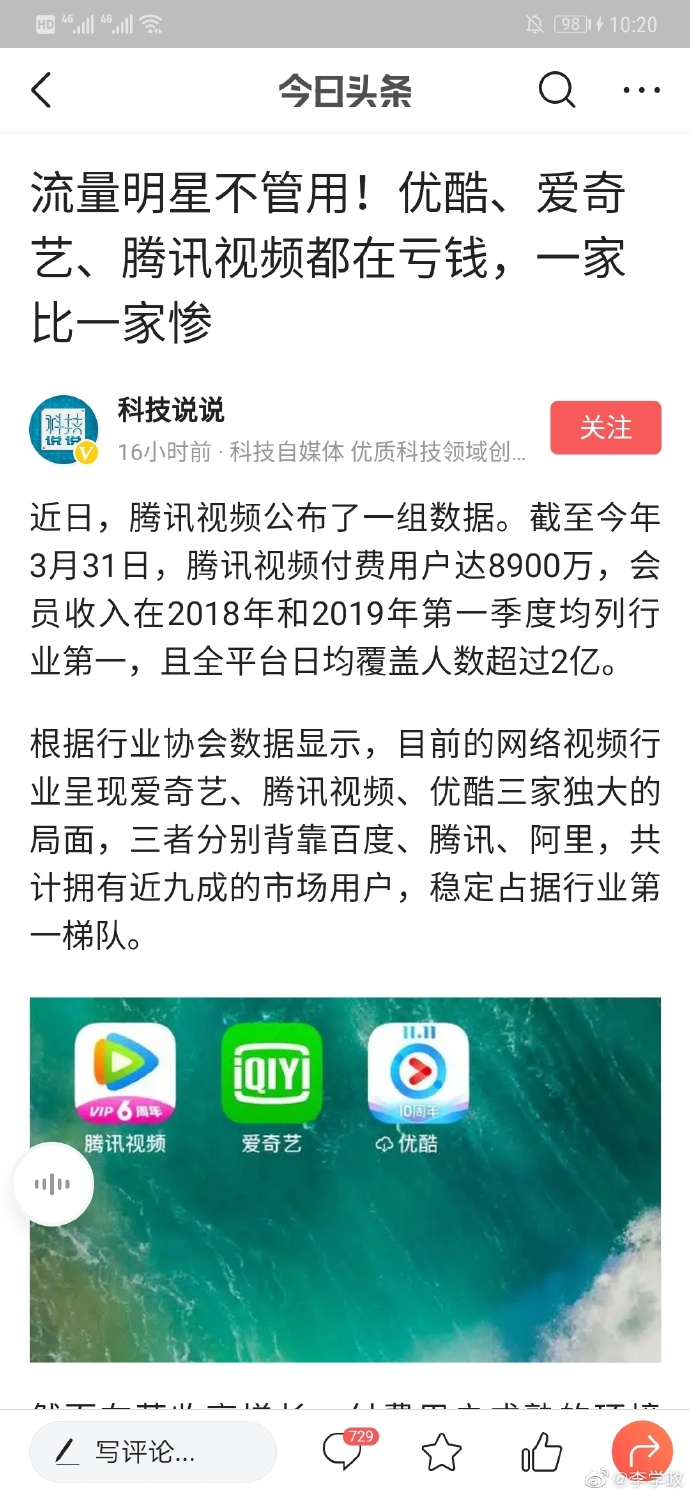View the 729 comments
Image resolution: width=690 pixels, height=1495 pixels.
tap(343, 1451)
